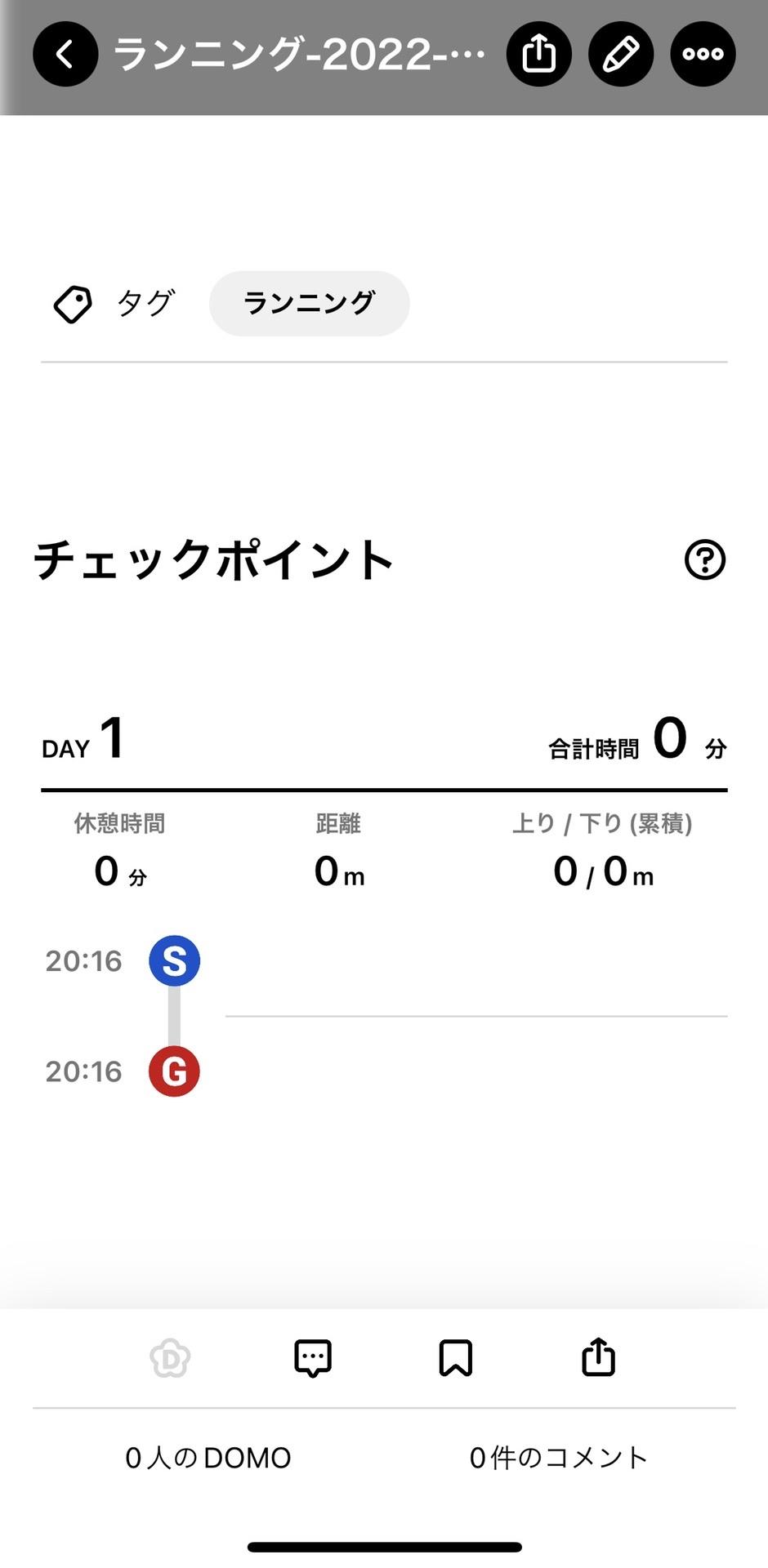This screenshot has width=768, height=1568.
Task: Tap the blue S start marker
Action: (x=174, y=960)
